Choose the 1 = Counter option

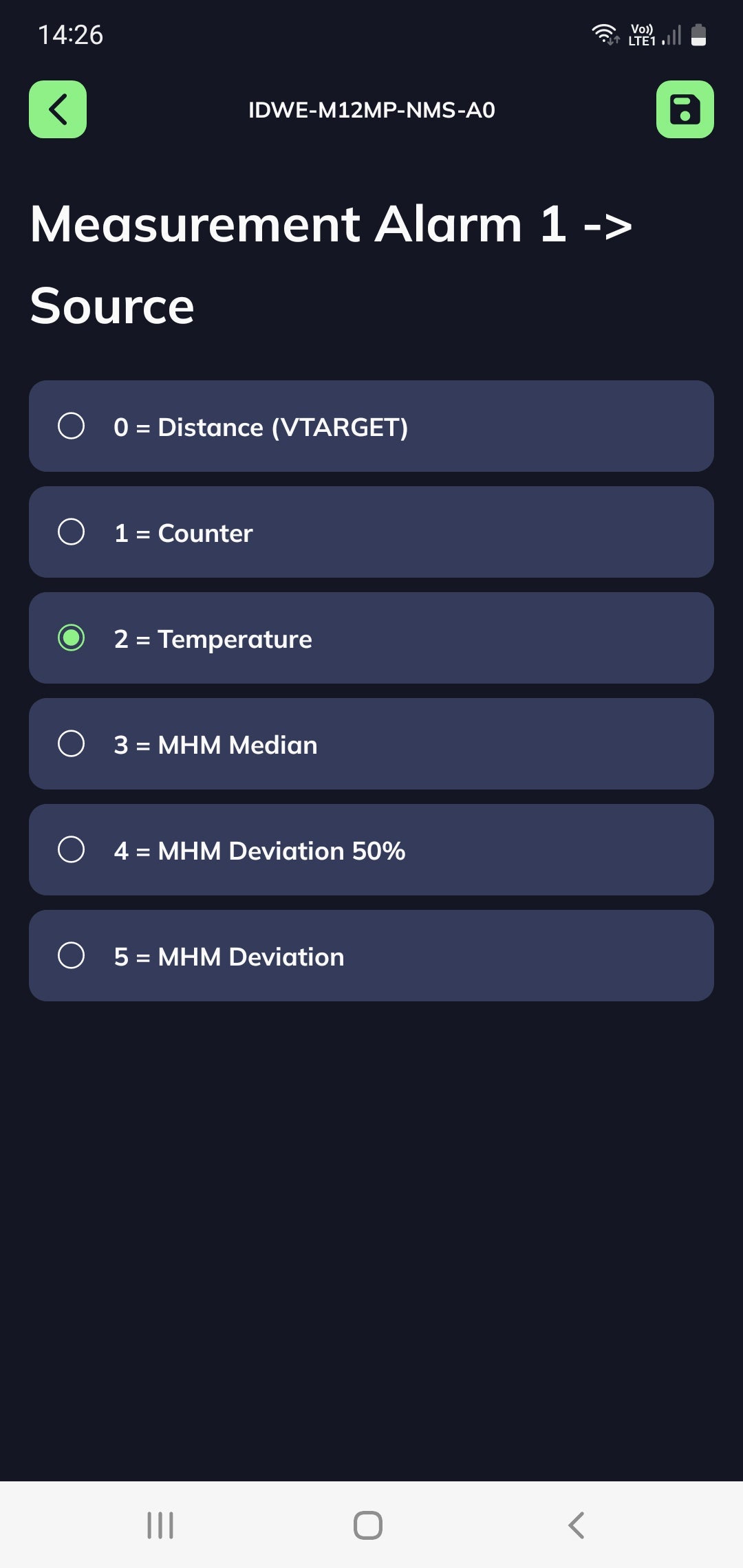point(371,532)
